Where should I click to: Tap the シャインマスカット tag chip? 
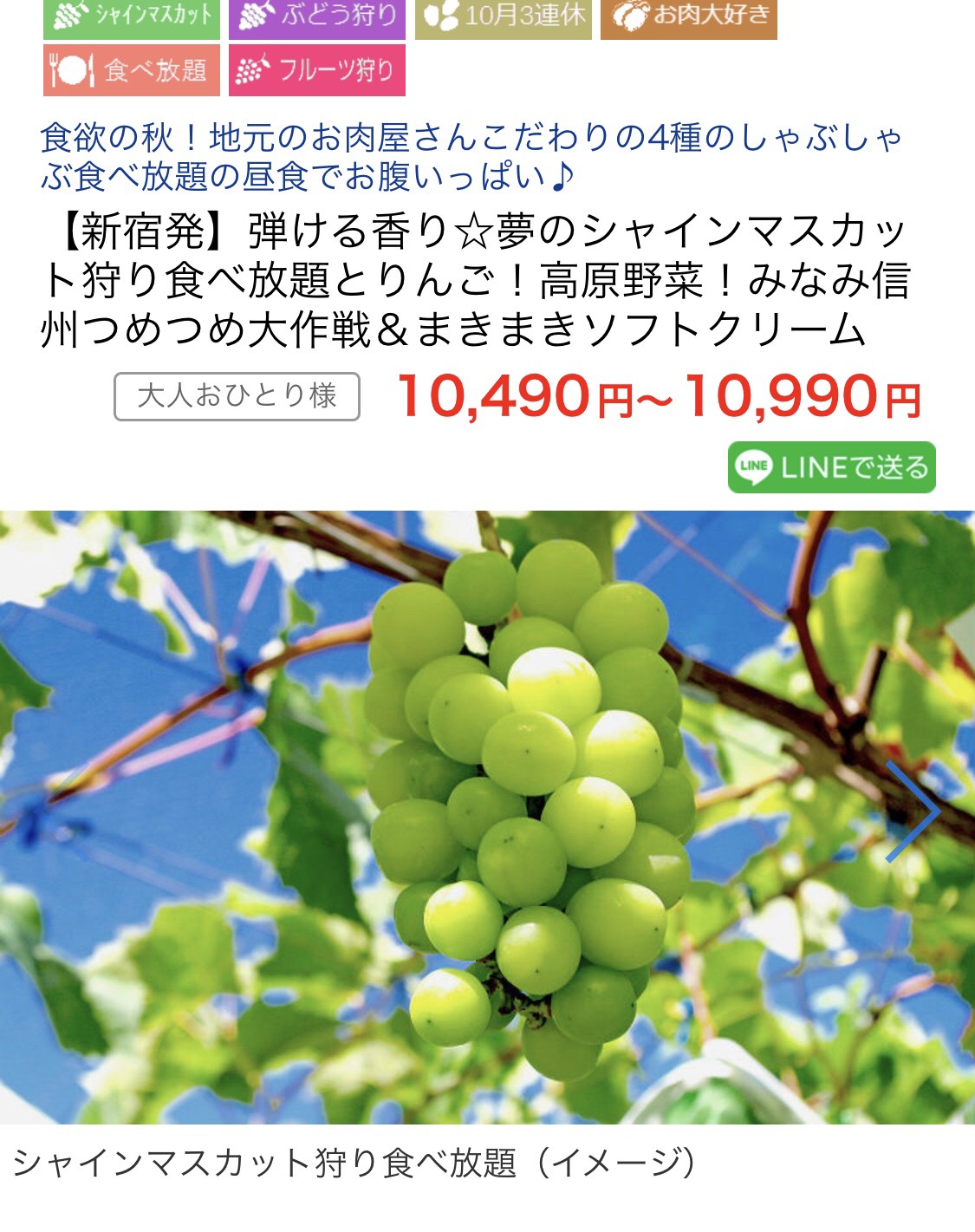[132, 16]
